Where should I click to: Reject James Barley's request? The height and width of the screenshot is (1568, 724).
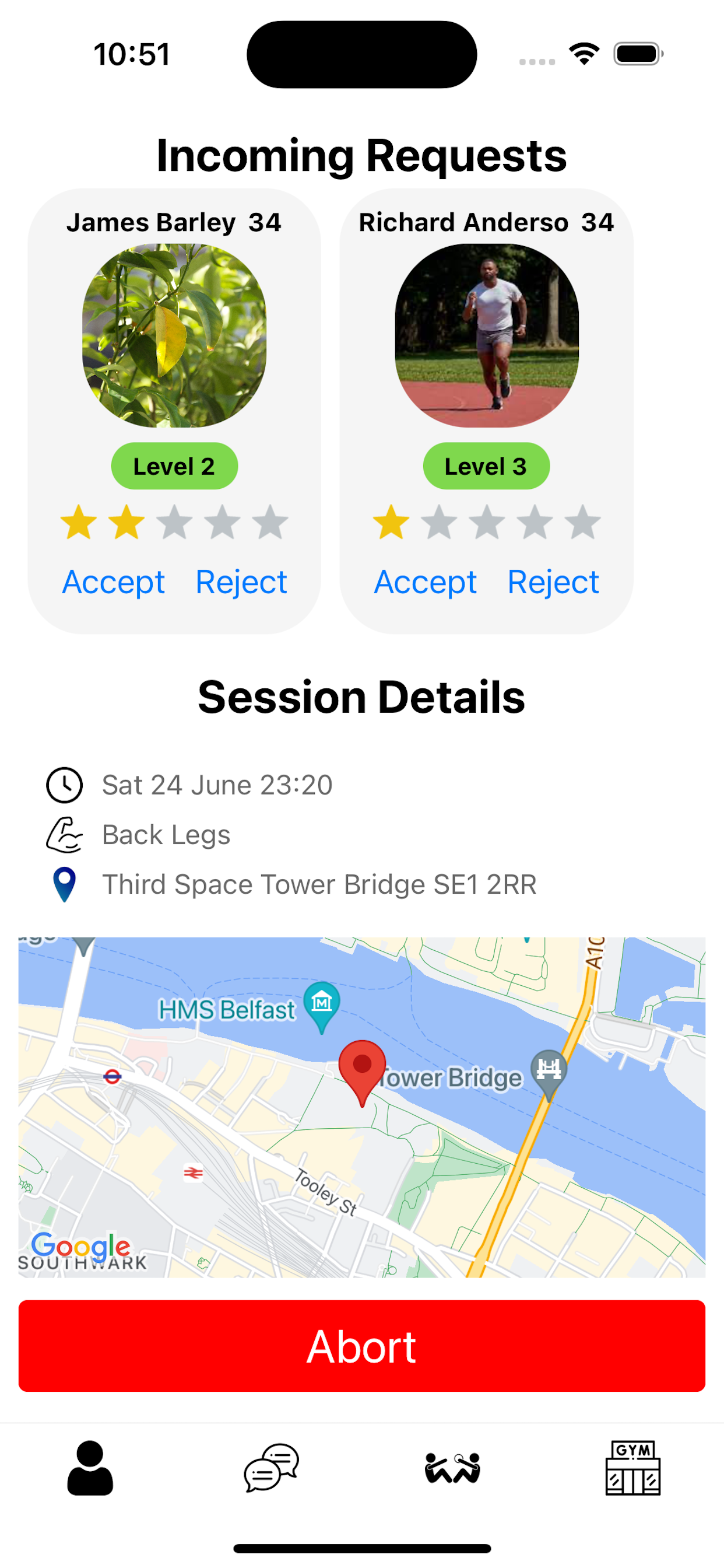point(241,582)
